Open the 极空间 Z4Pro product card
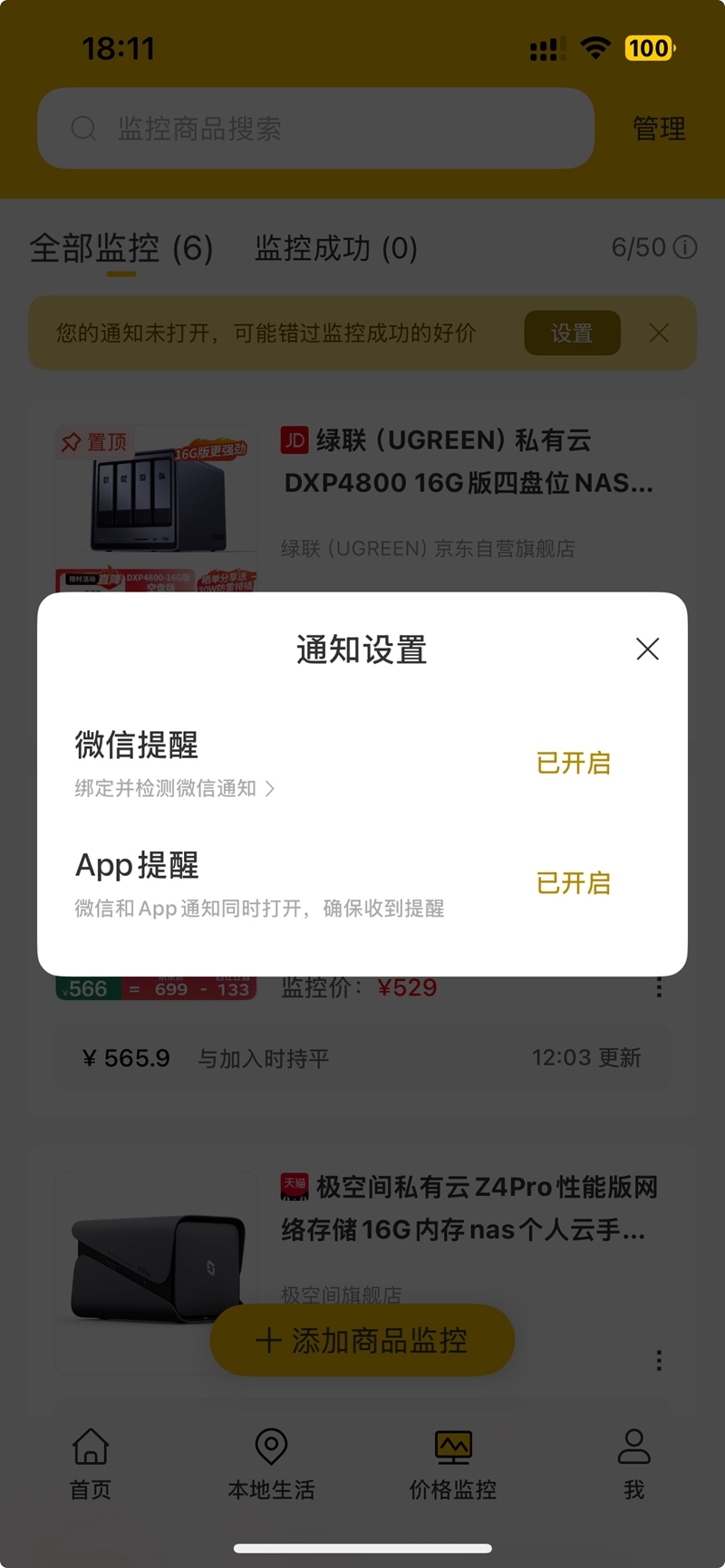This screenshot has height=1568, width=725. point(469,1208)
